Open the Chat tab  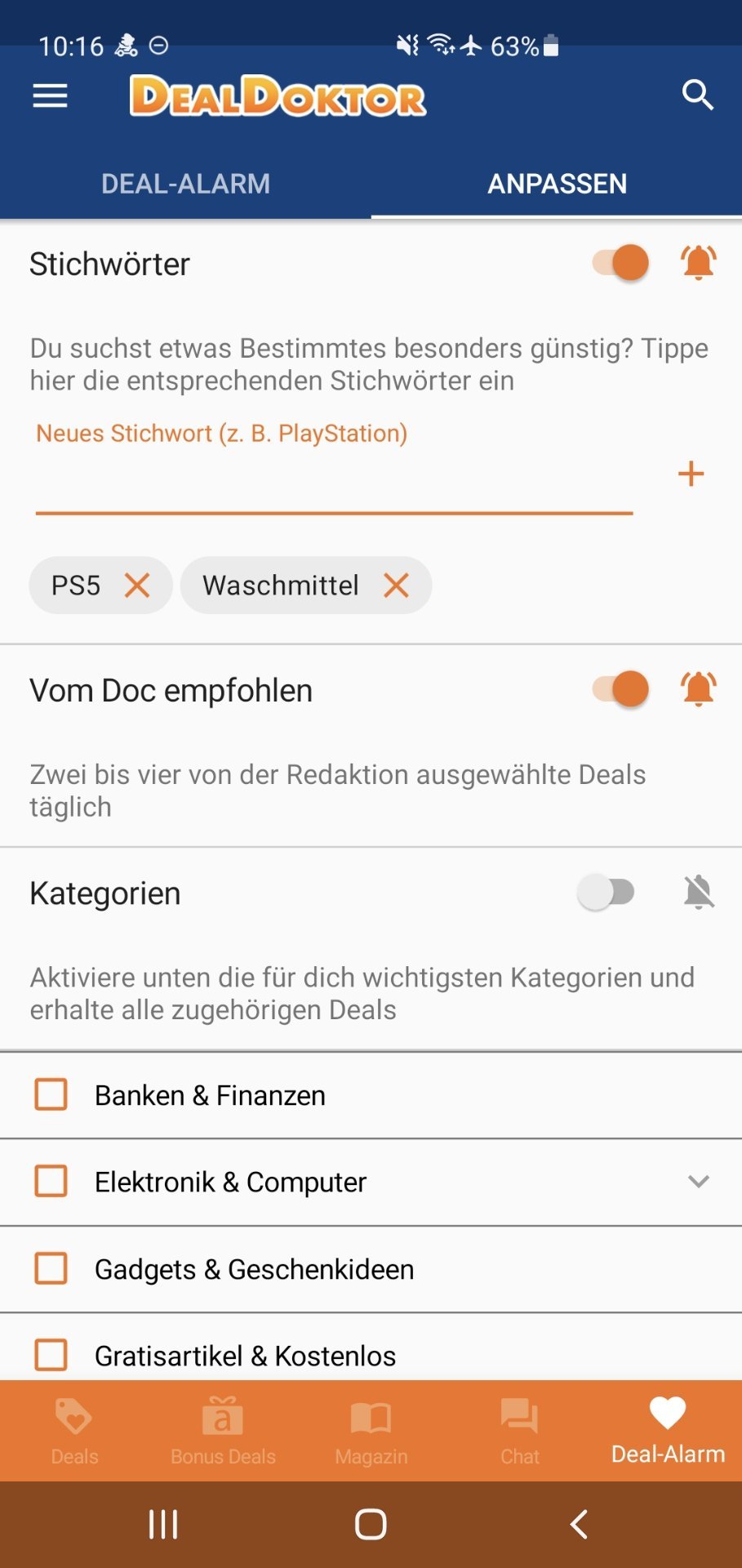(520, 1431)
